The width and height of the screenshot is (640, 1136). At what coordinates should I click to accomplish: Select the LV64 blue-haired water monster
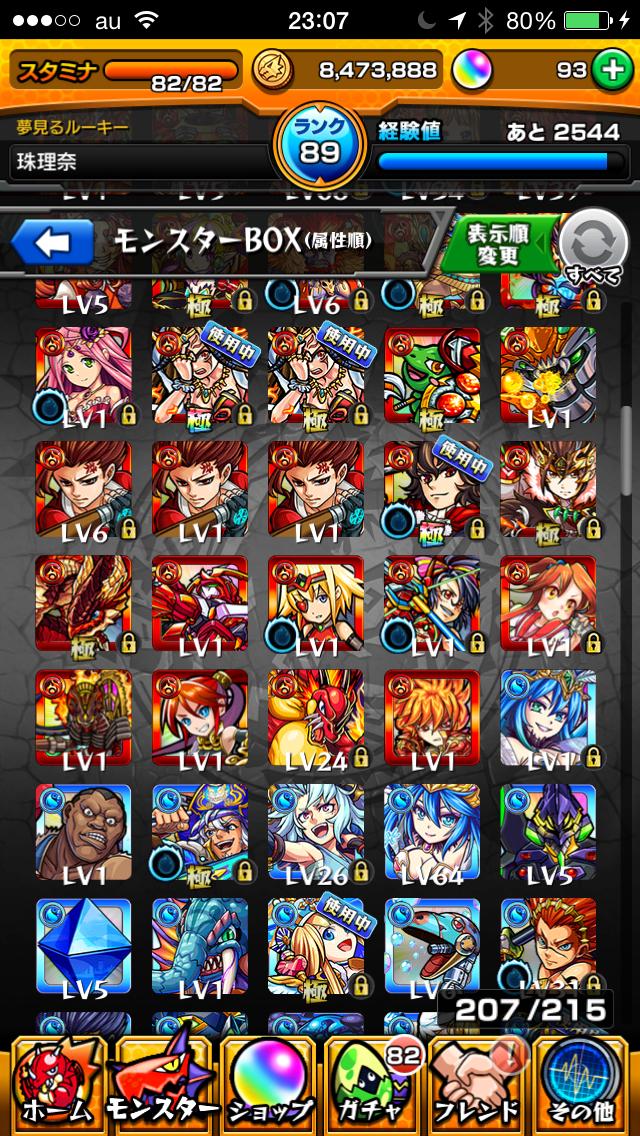coord(432,833)
